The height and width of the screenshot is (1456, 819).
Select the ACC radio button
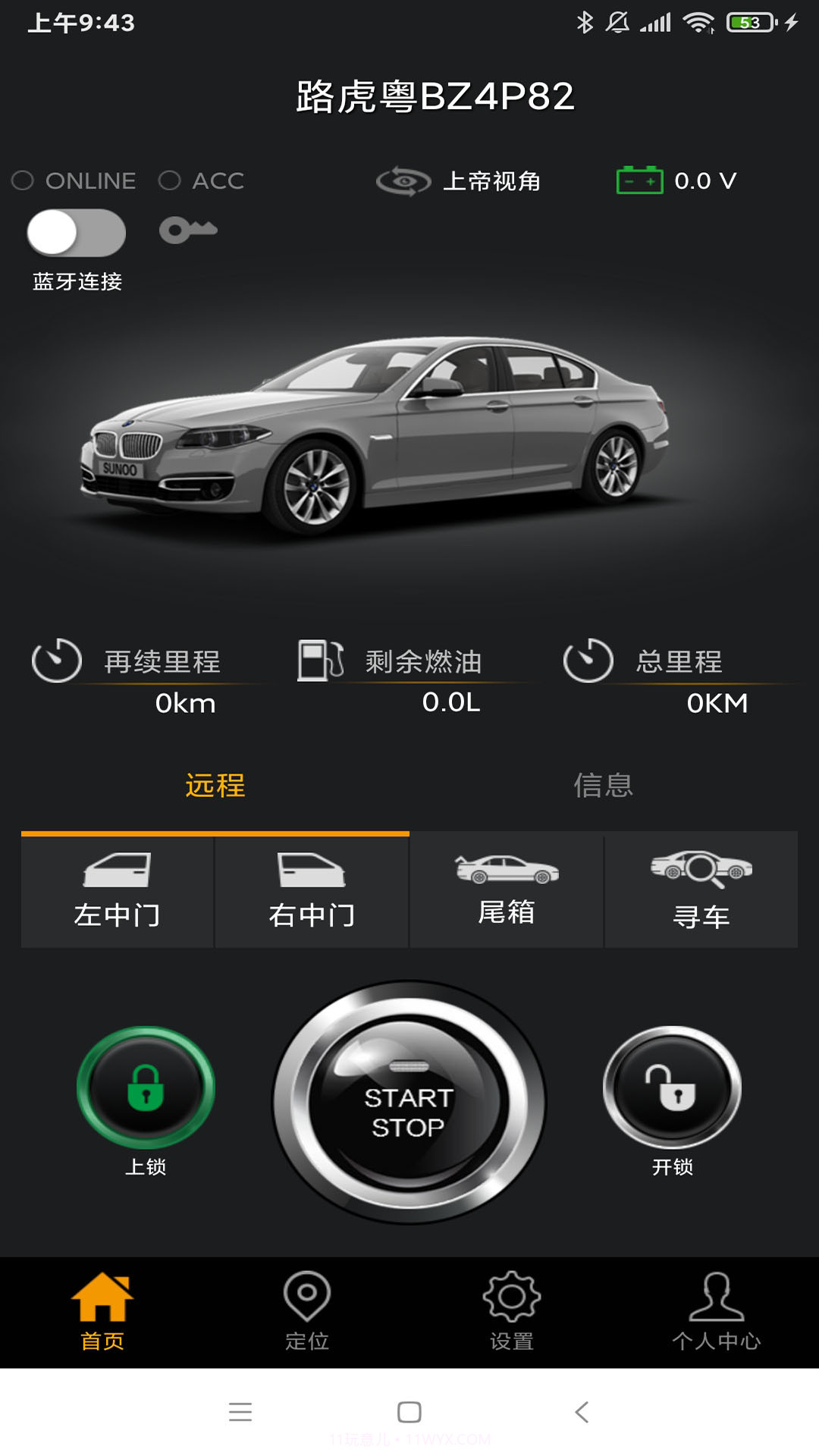tap(168, 180)
